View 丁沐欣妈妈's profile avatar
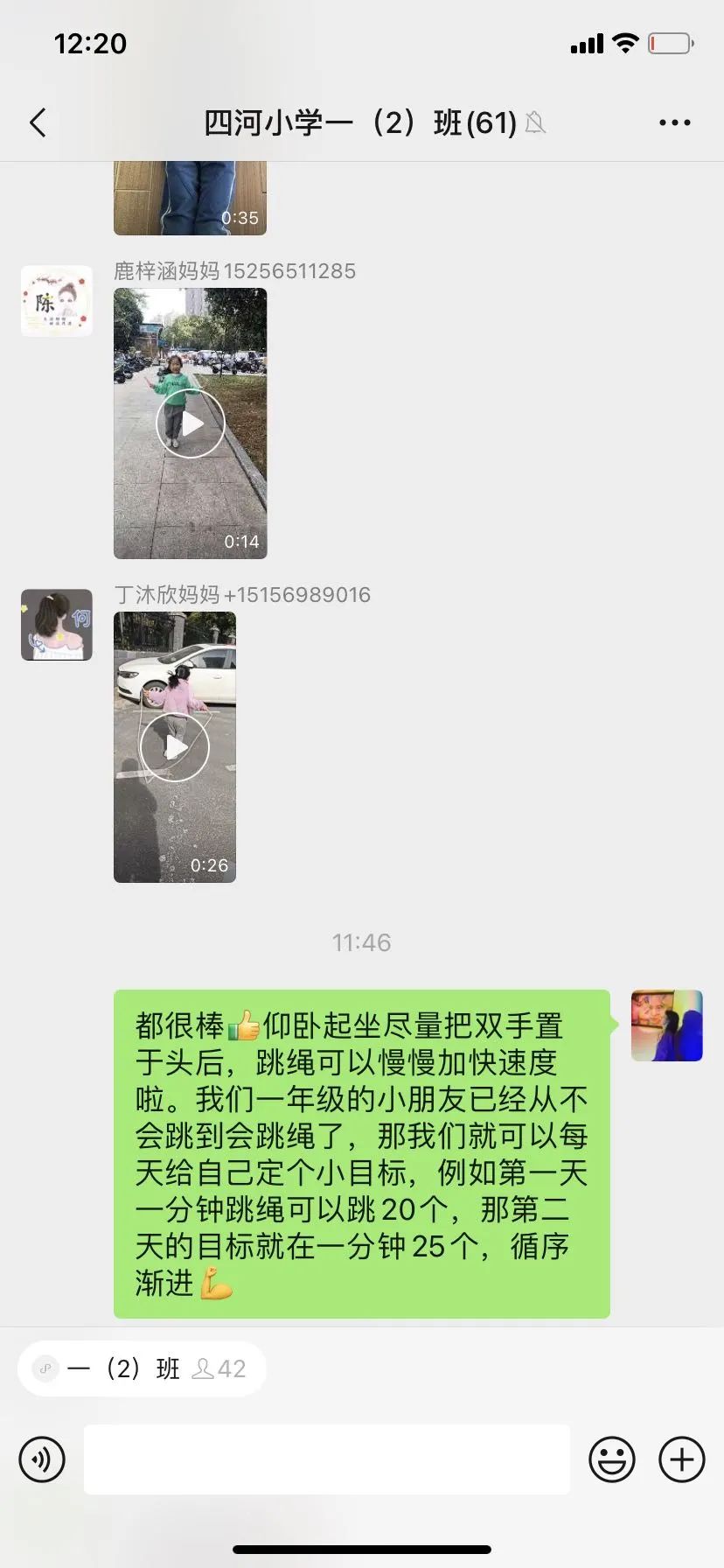The image size is (724, 1568). [x=57, y=625]
